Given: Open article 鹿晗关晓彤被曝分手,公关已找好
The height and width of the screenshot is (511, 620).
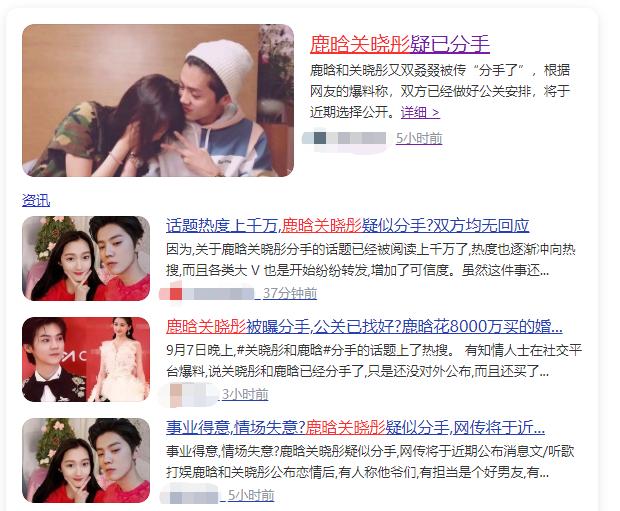Looking at the screenshot, I should (363, 327).
